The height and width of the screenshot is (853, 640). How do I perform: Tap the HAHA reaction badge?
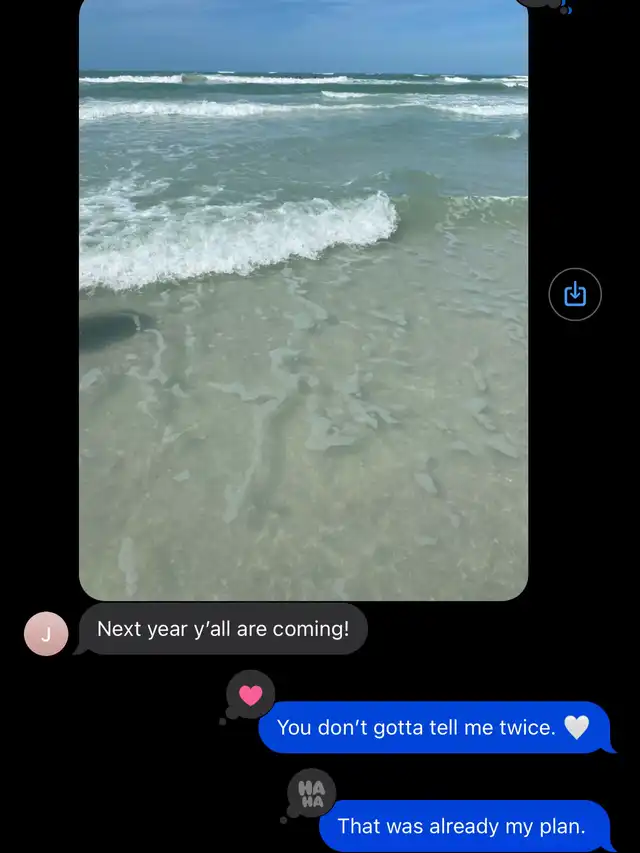click(x=312, y=793)
